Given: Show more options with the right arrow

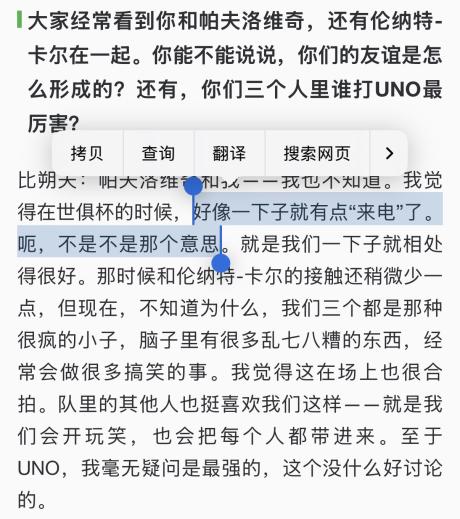Looking at the screenshot, I should (x=389, y=154).
